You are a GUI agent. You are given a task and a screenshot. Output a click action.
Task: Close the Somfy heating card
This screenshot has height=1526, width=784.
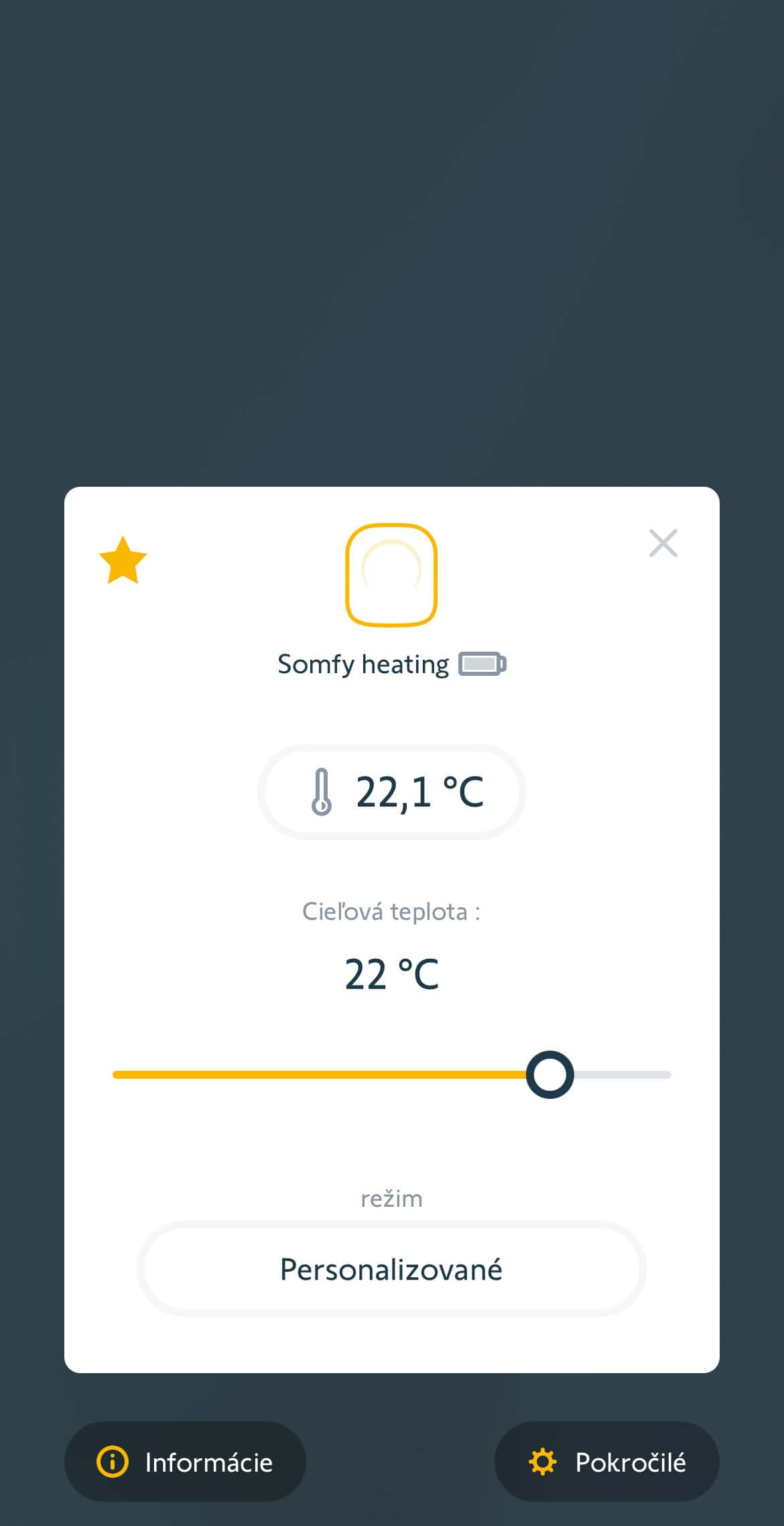point(663,543)
